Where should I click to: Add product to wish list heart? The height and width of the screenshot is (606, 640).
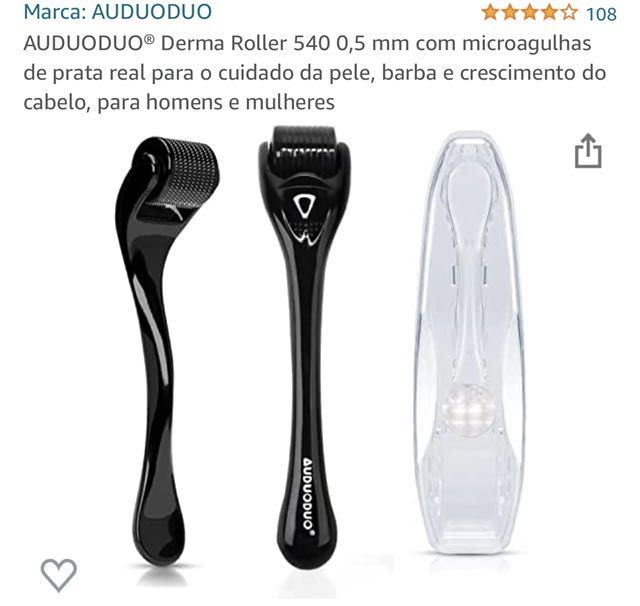pyautogui.click(x=59, y=574)
